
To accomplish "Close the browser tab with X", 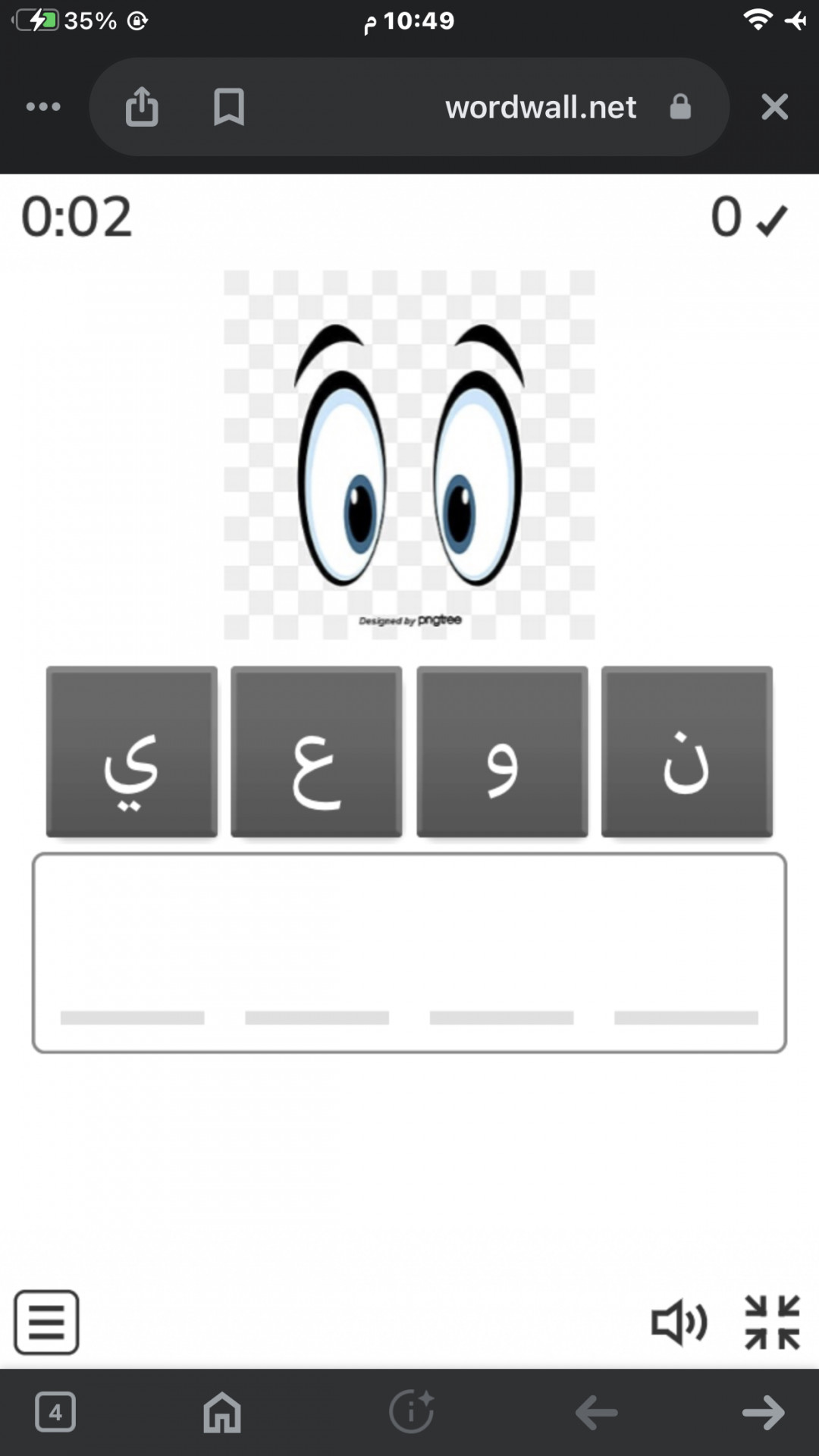I will click(774, 107).
